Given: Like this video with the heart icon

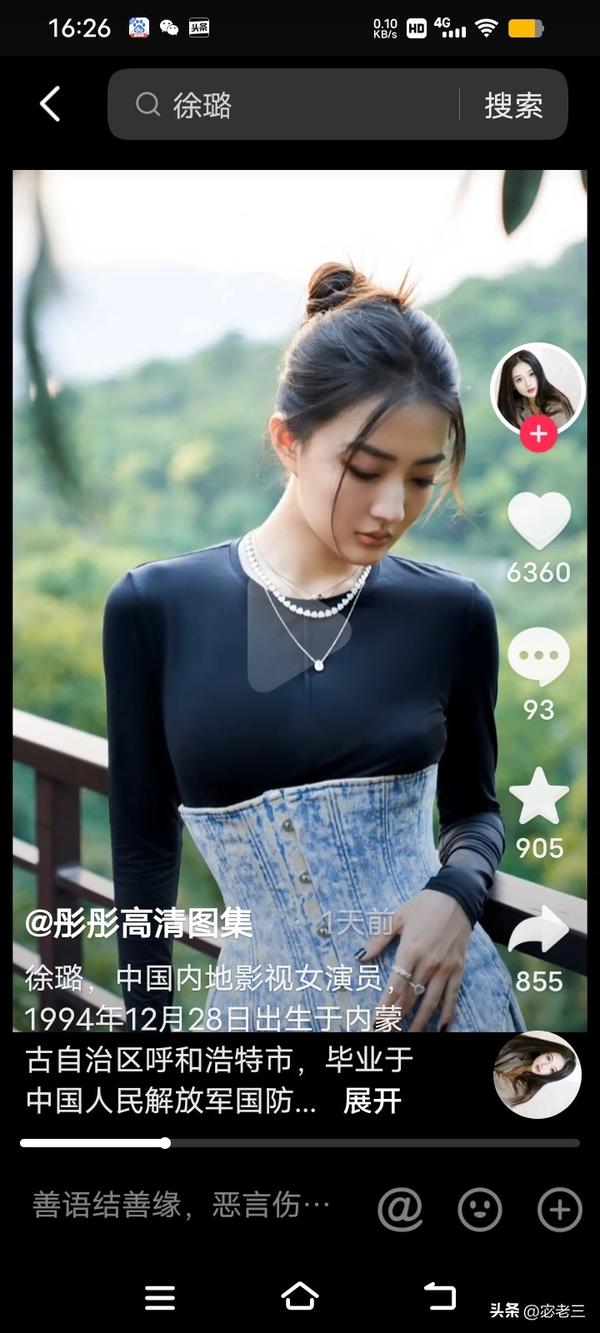Looking at the screenshot, I should [x=538, y=521].
